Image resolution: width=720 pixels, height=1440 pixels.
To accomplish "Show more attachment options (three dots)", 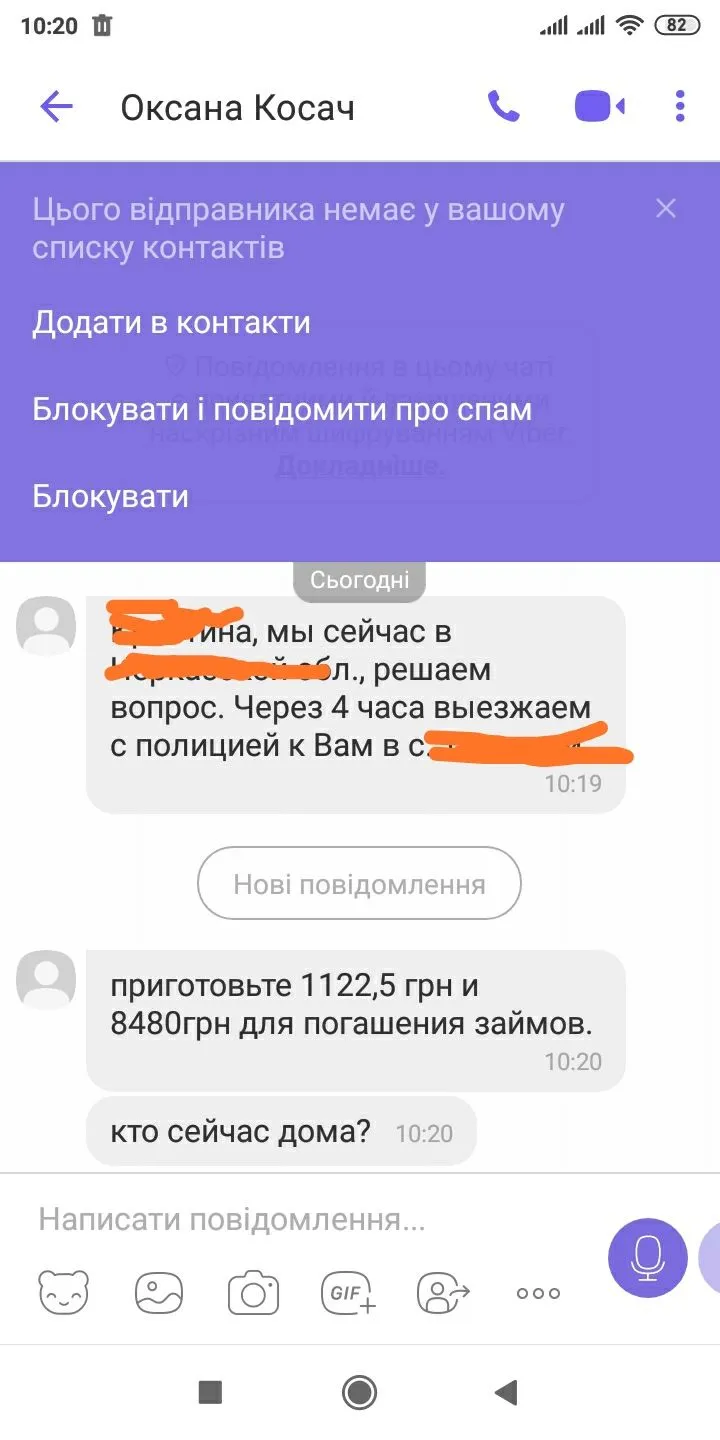I will (538, 1292).
